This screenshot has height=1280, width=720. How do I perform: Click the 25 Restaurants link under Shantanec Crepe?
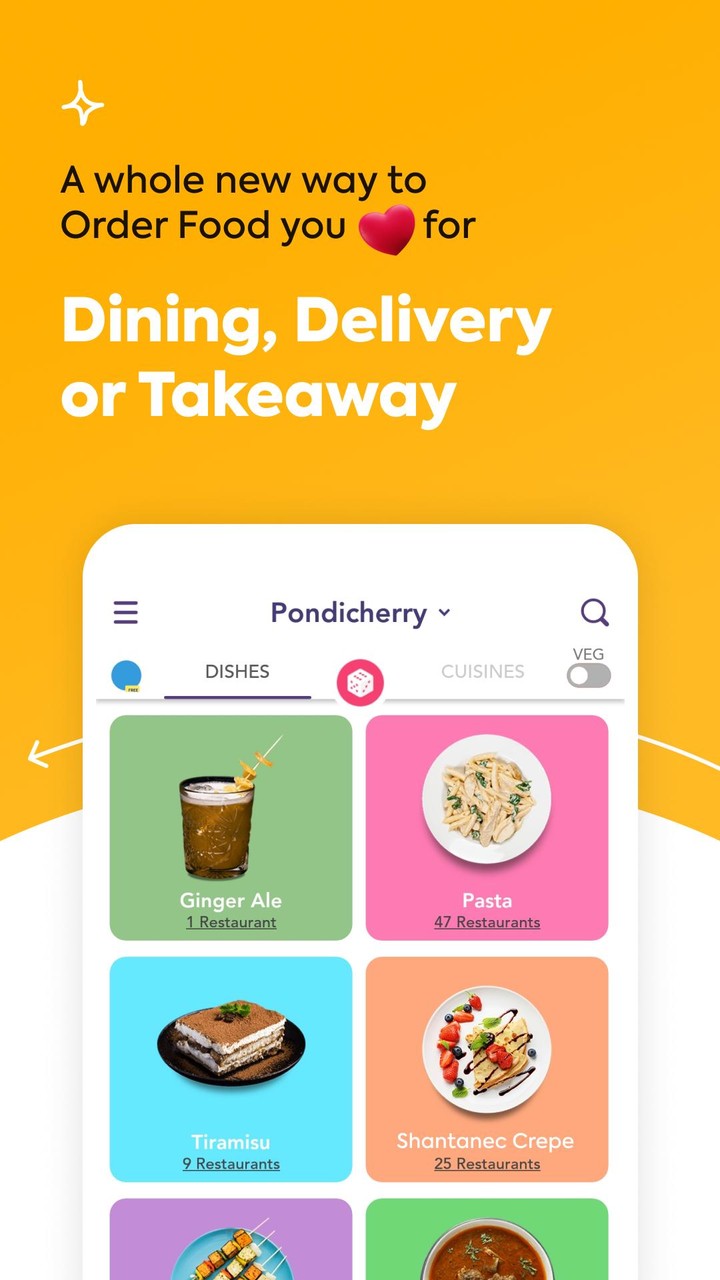[487, 1163]
